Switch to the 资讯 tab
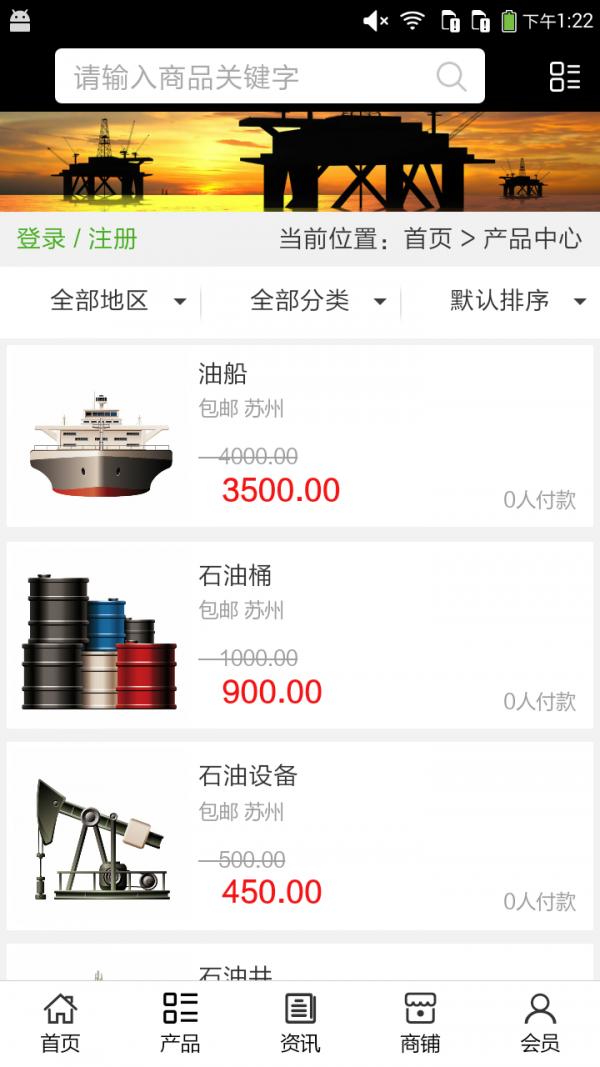The width and height of the screenshot is (600, 1067). [x=300, y=1023]
